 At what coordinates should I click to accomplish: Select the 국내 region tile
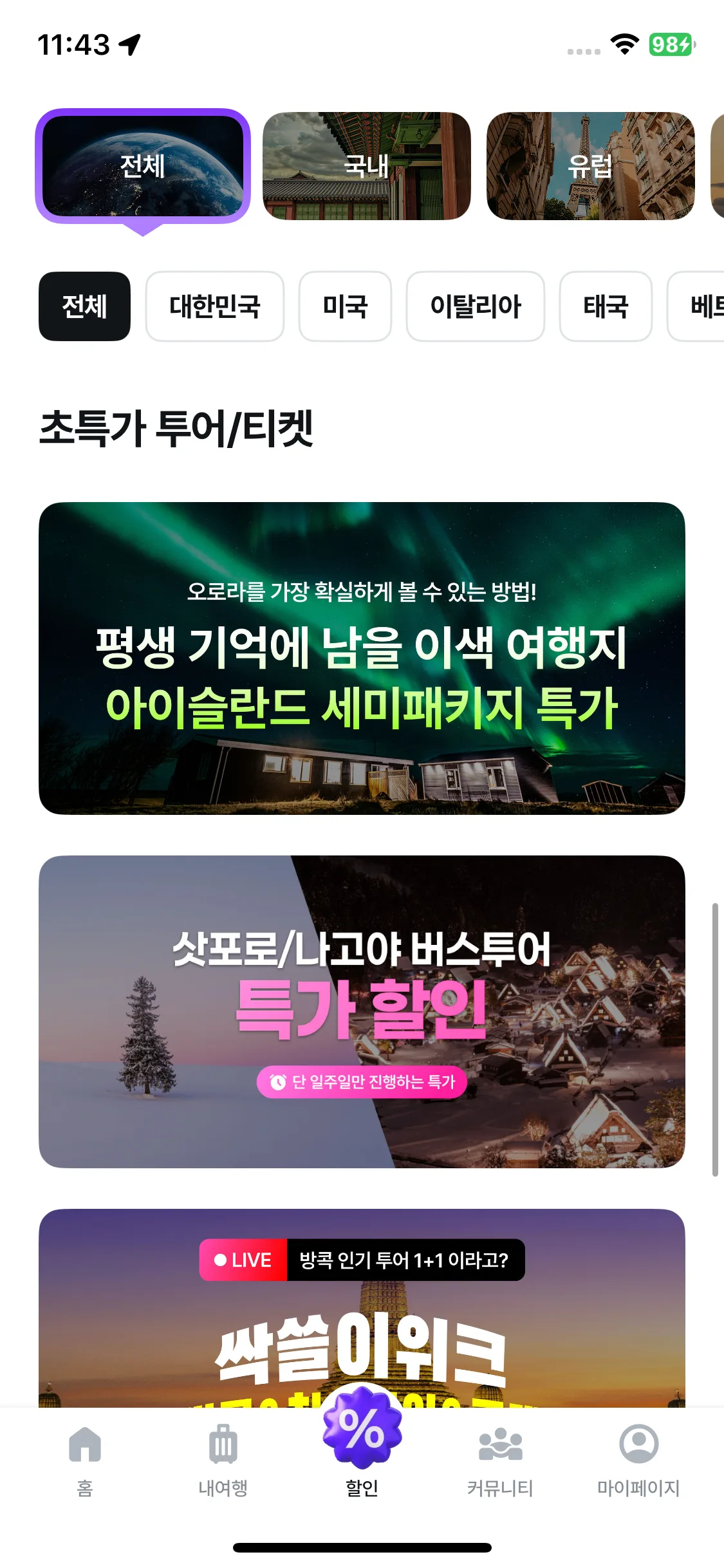pyautogui.click(x=366, y=166)
